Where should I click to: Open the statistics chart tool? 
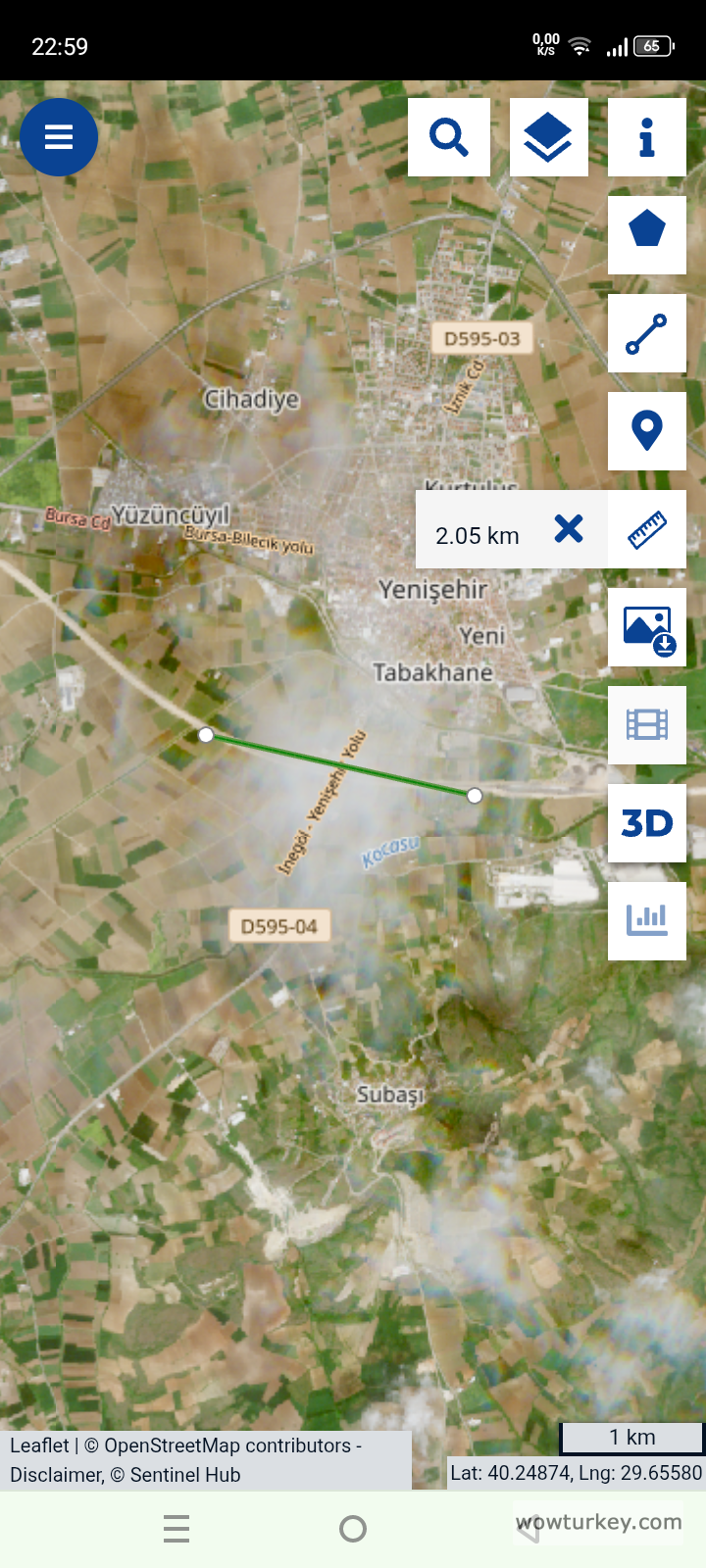pyautogui.click(x=646, y=919)
